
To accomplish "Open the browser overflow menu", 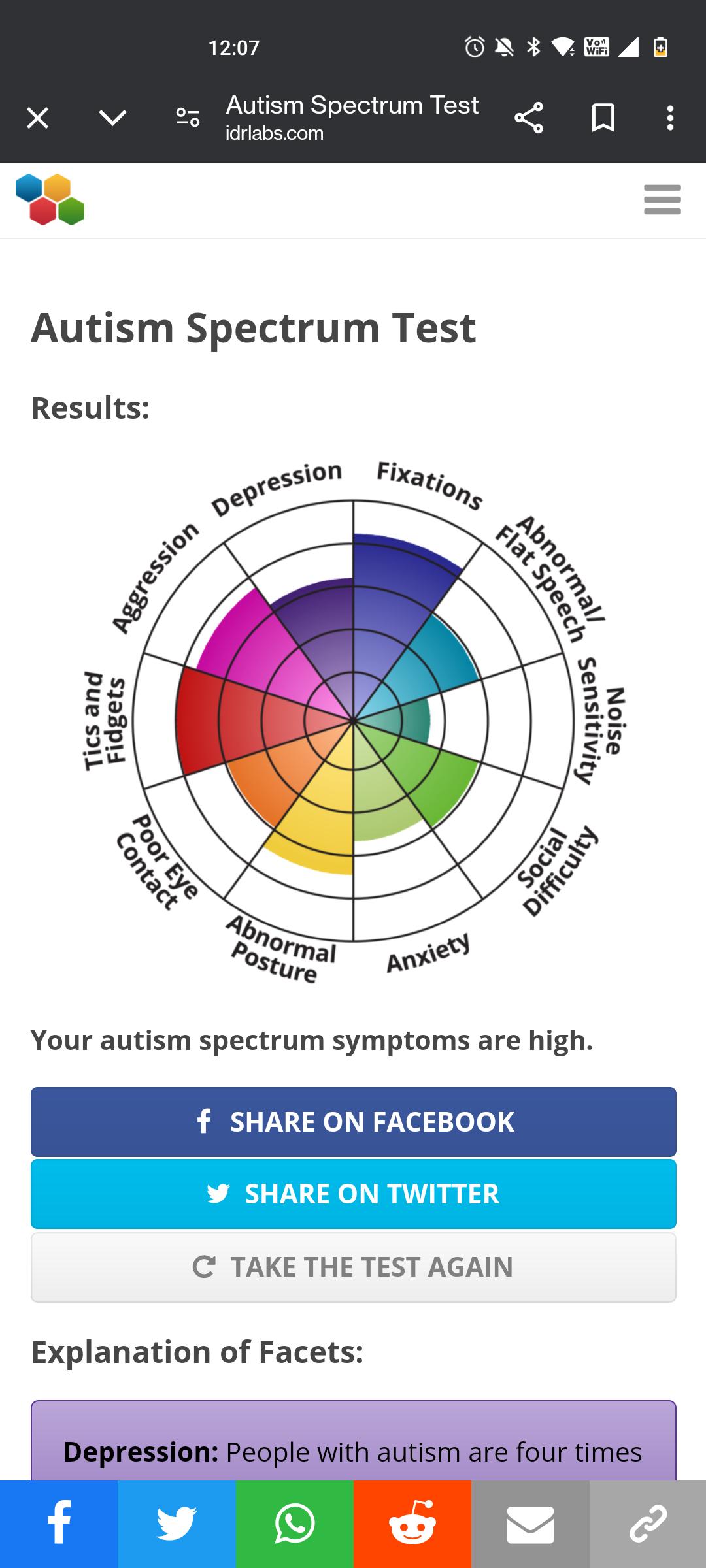I will 670,118.
